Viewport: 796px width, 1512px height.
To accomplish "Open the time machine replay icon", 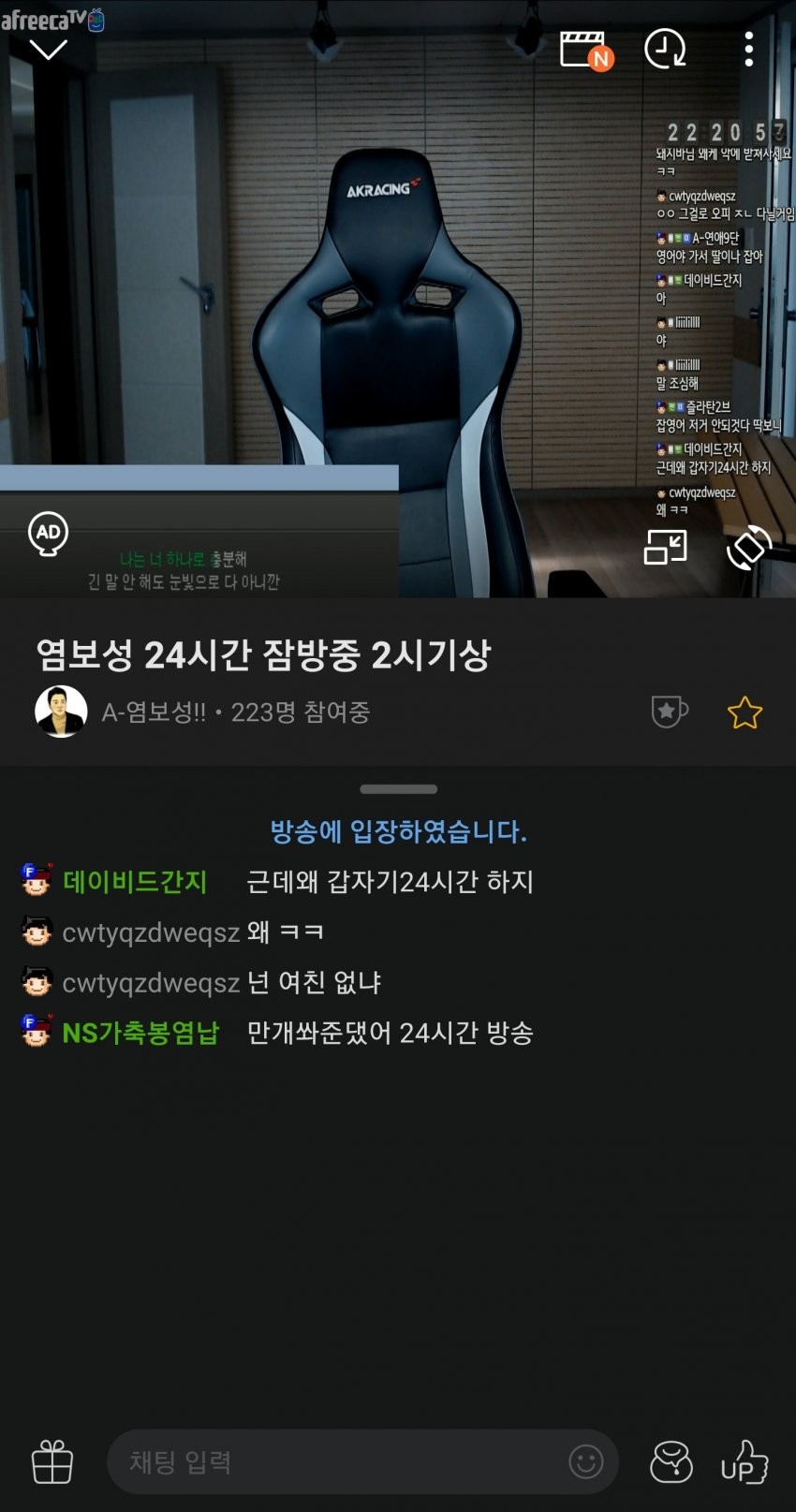I will (666, 49).
